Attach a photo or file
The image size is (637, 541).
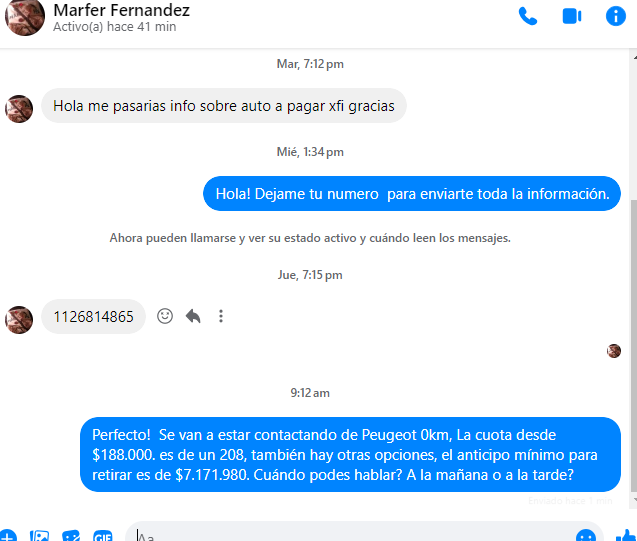coord(40,536)
